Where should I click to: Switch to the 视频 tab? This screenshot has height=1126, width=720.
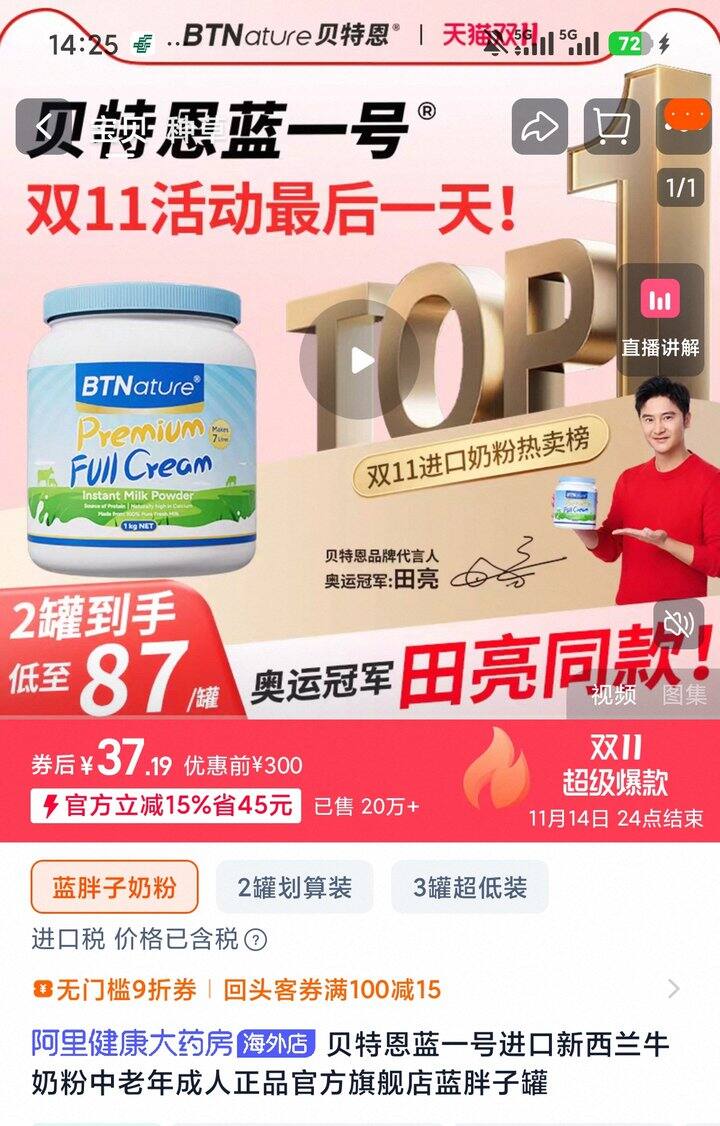point(612,694)
